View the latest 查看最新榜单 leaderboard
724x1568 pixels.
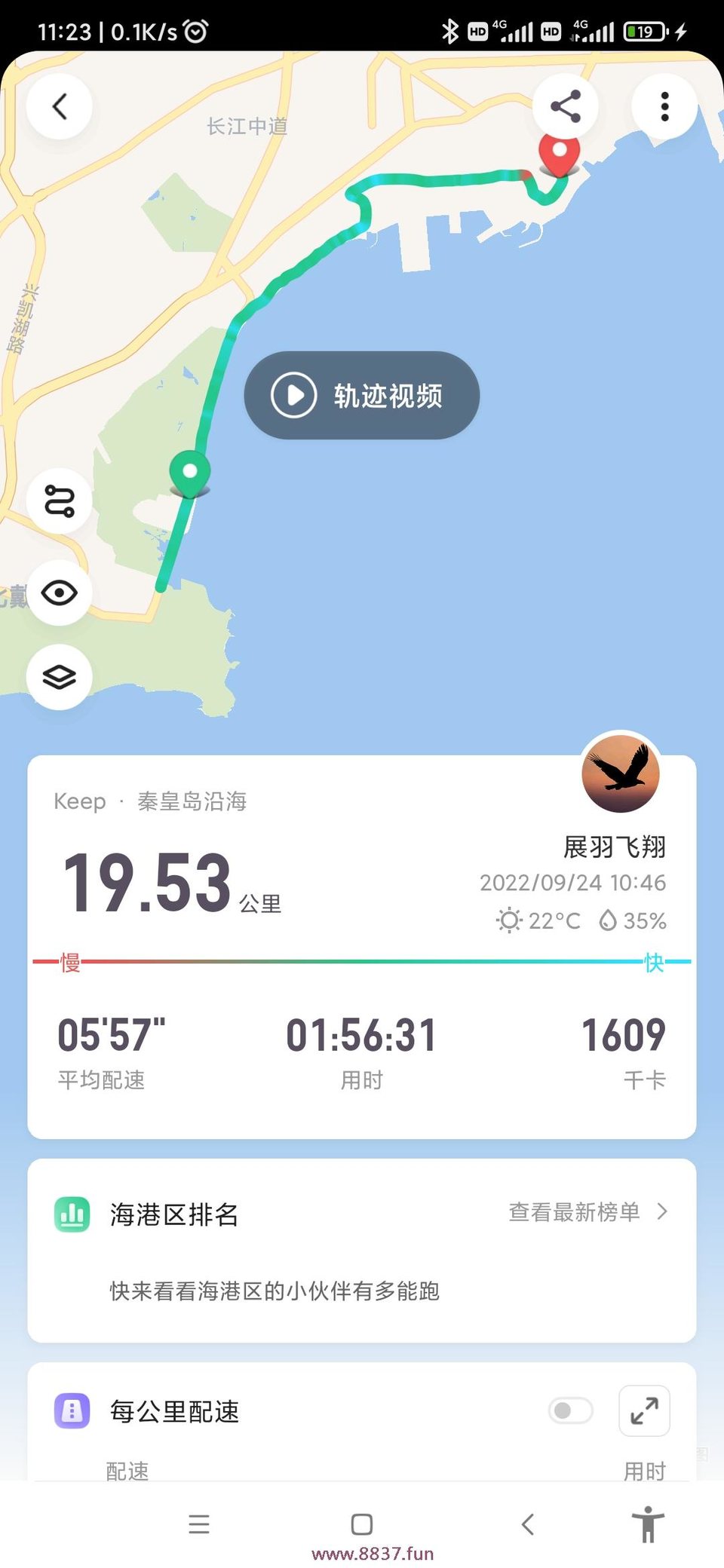click(x=588, y=1211)
